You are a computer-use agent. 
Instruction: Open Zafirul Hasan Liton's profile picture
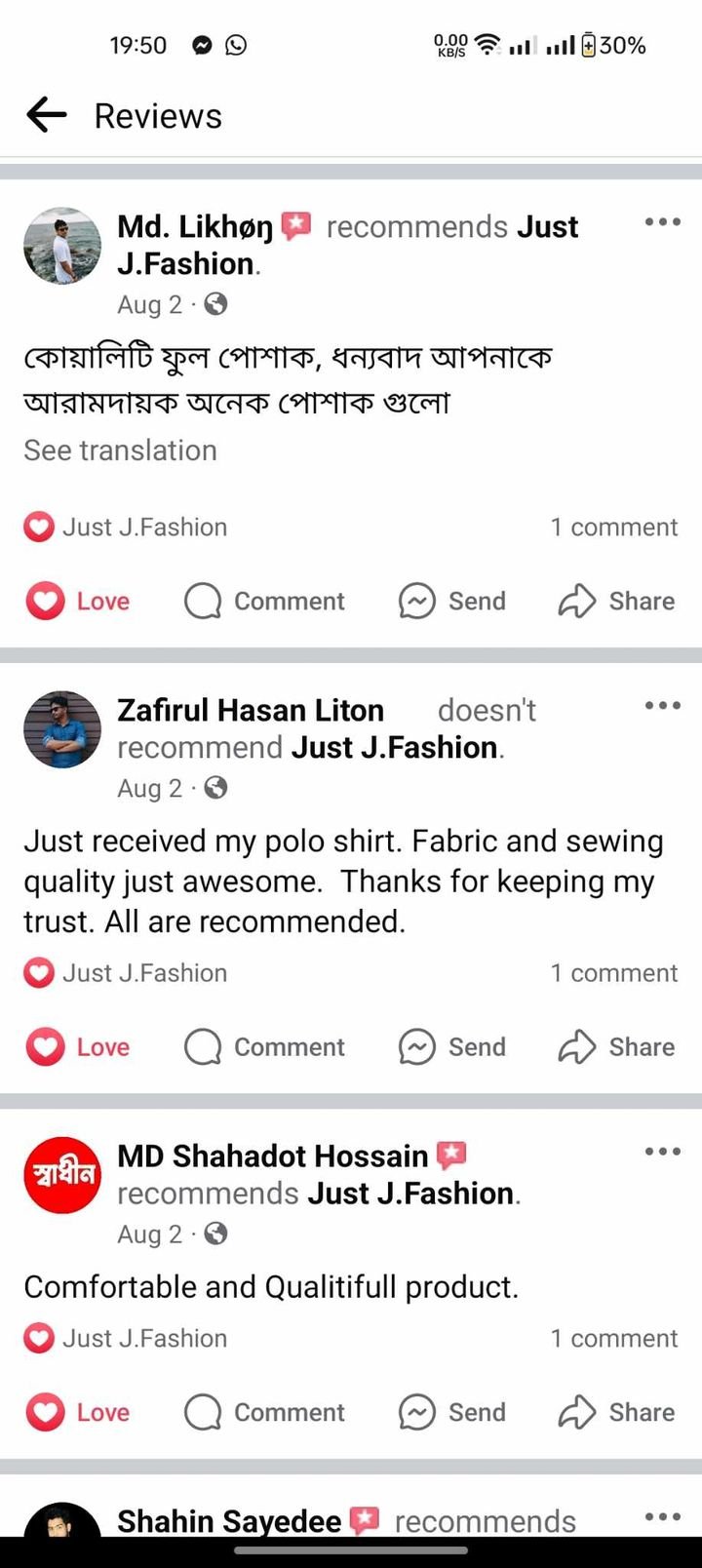tap(62, 729)
